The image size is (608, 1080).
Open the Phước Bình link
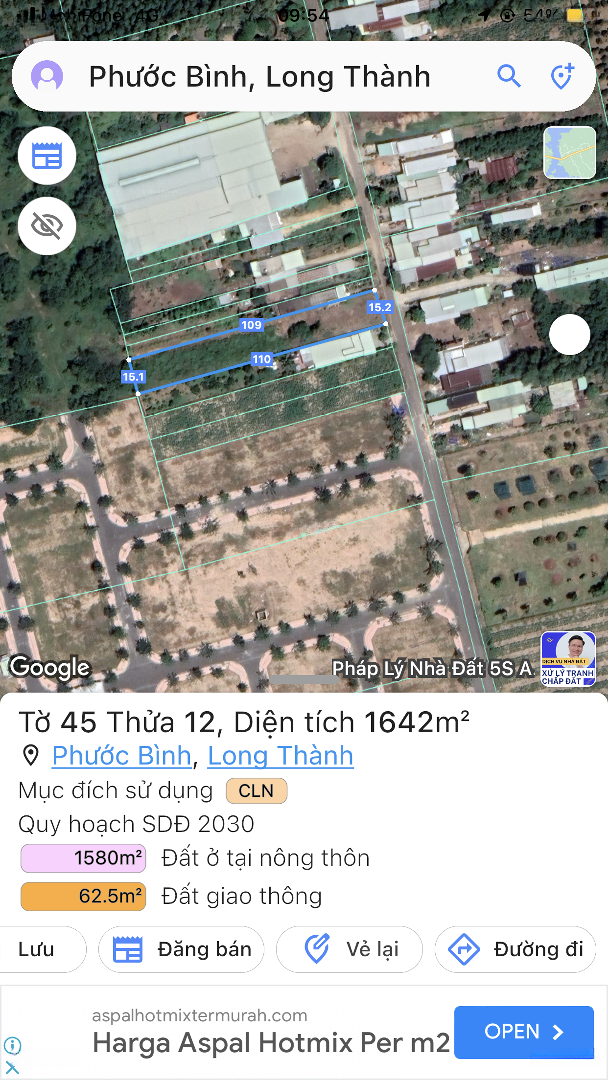[x=121, y=756]
